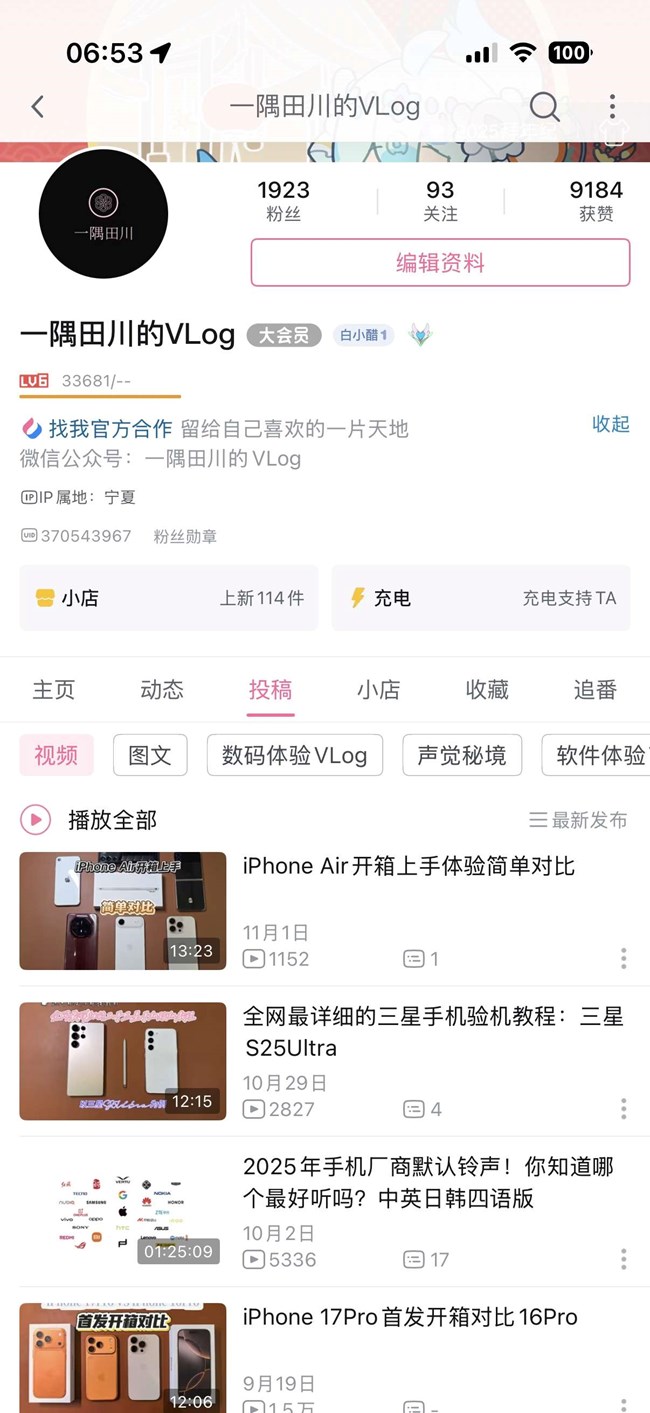Filter by 数码体验VLog chip
Viewport: 650px width, 1413px height.
tap(295, 755)
